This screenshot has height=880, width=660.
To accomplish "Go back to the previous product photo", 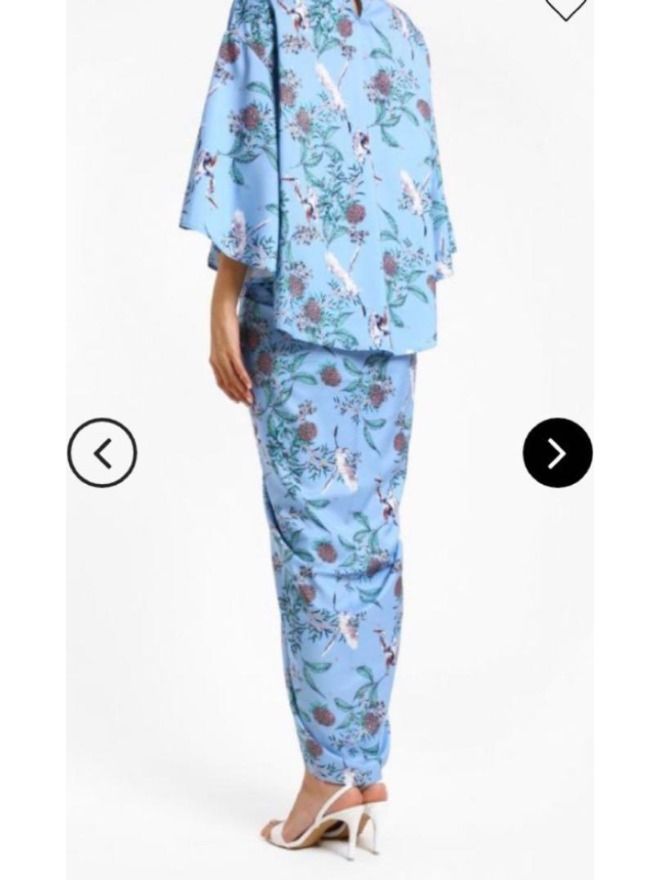I will click(102, 453).
